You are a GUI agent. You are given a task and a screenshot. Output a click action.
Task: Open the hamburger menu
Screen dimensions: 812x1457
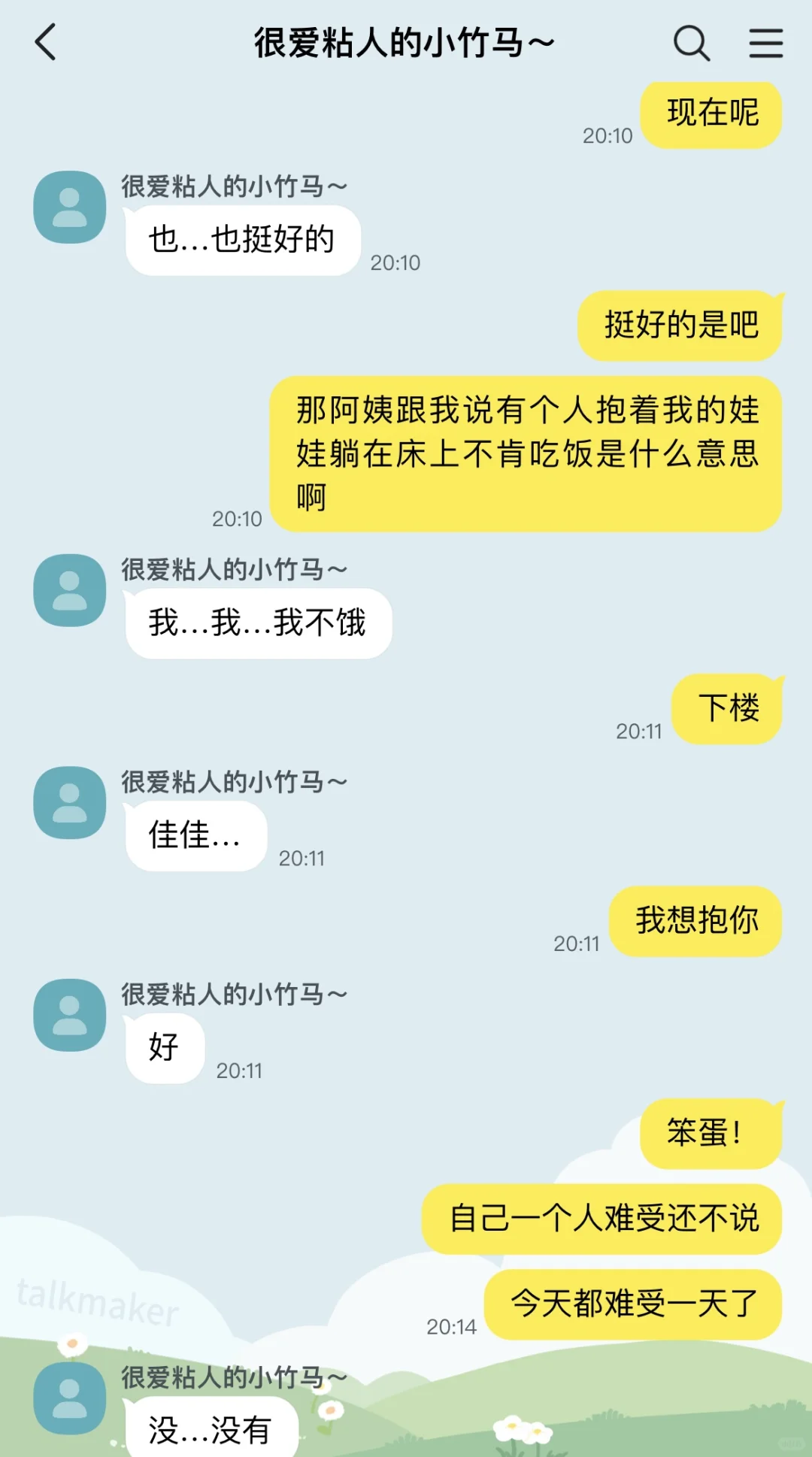coord(766,43)
